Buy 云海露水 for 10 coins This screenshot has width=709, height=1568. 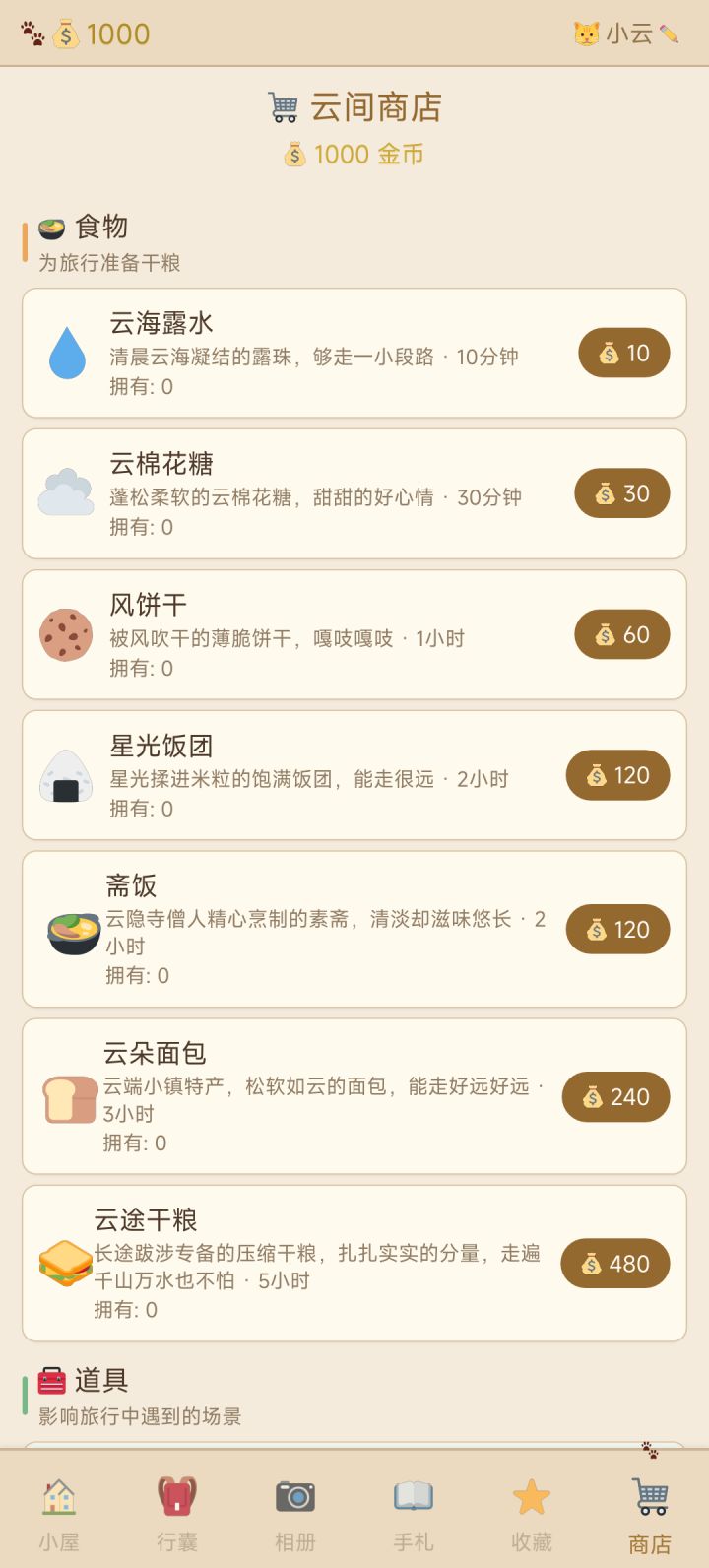point(623,353)
